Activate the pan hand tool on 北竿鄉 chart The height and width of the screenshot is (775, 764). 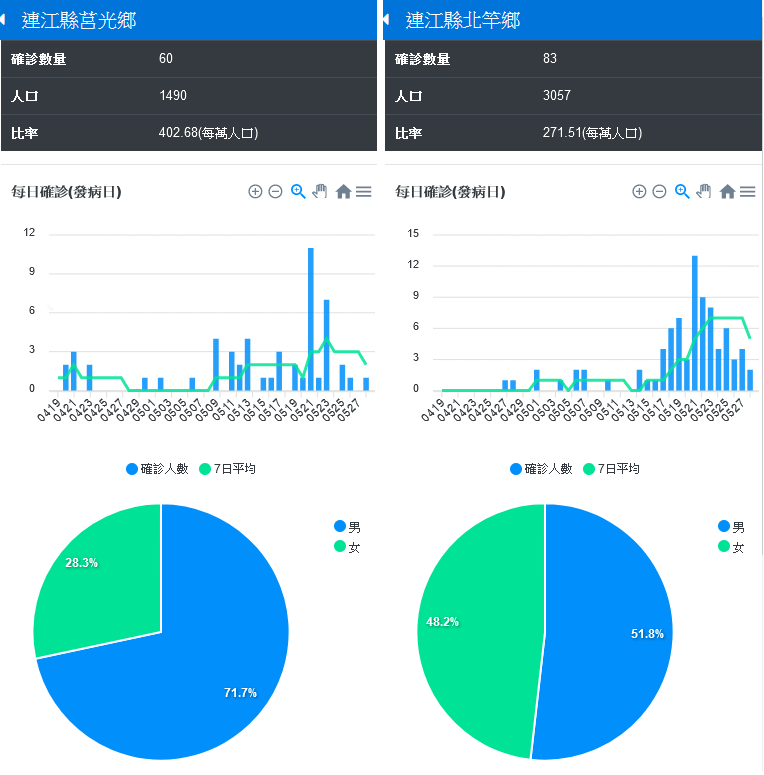point(704,192)
